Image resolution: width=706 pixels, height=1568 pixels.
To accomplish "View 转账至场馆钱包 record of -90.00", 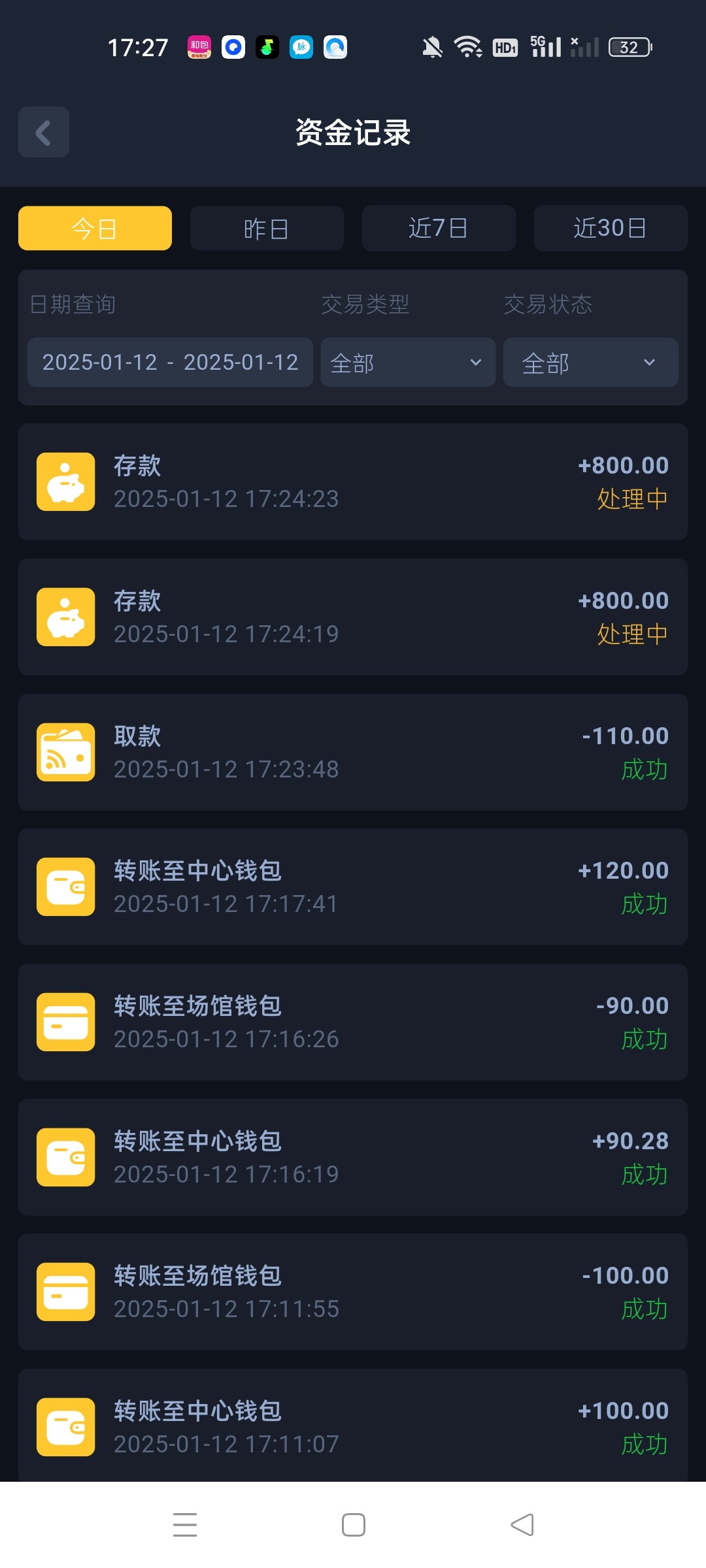I will click(x=353, y=1022).
